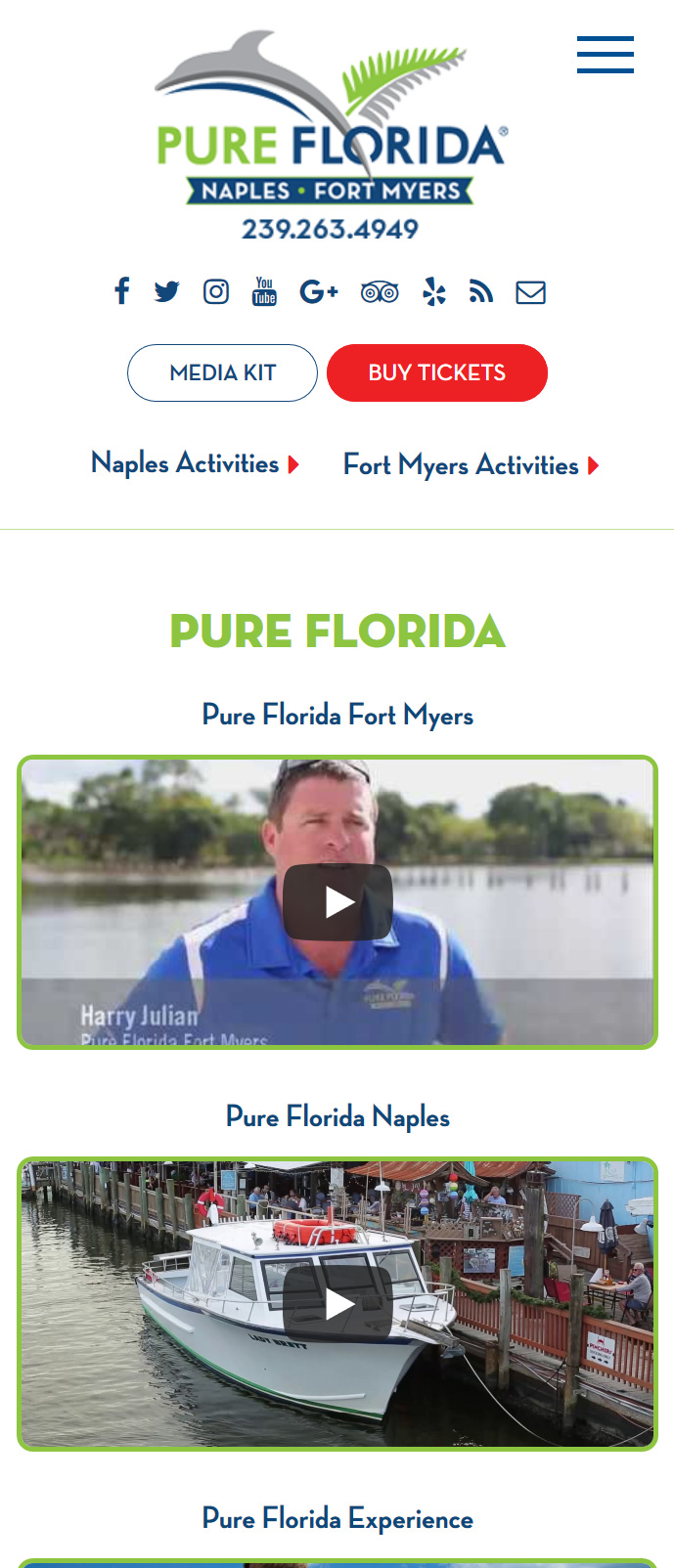
Task: Open the Instagram icon
Action: click(216, 291)
